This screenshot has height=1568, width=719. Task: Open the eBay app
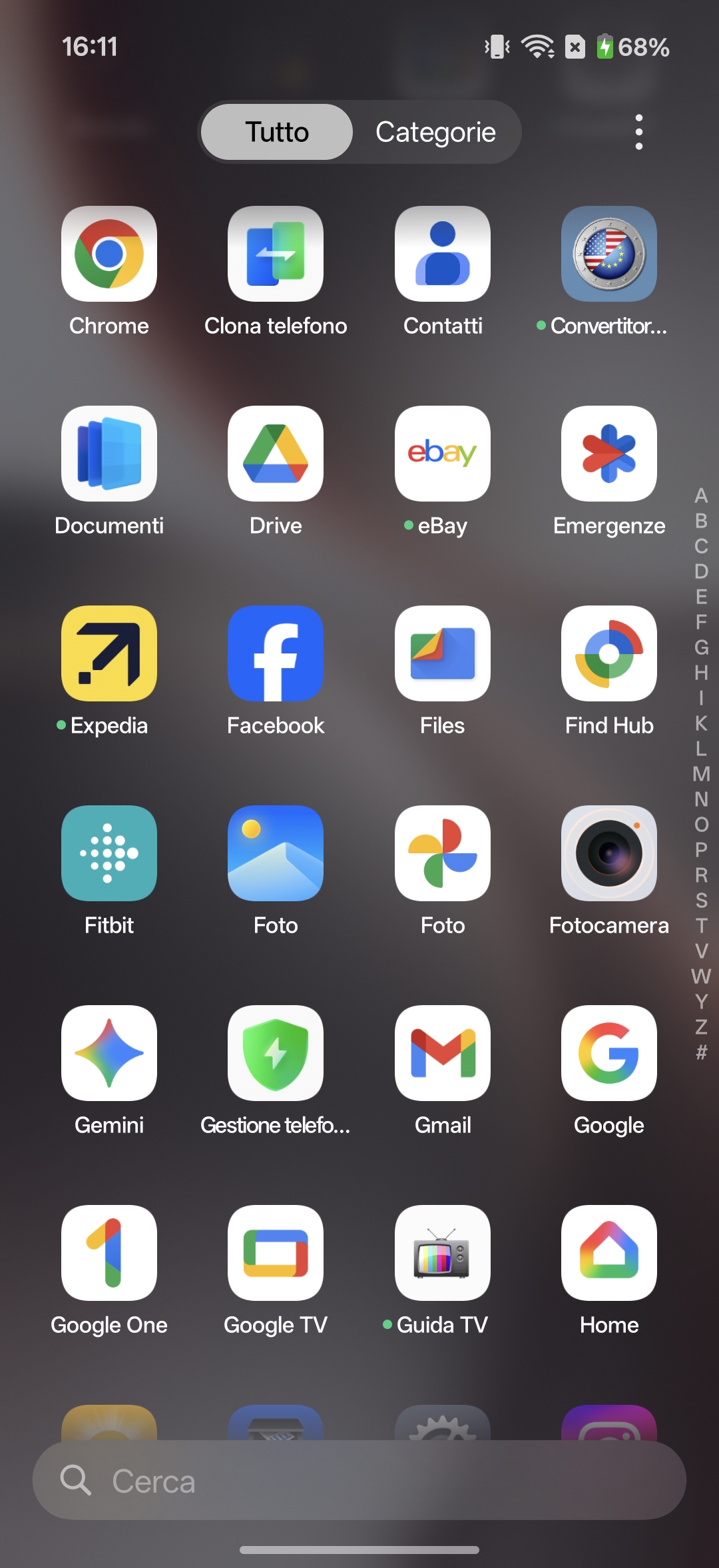pos(443,454)
